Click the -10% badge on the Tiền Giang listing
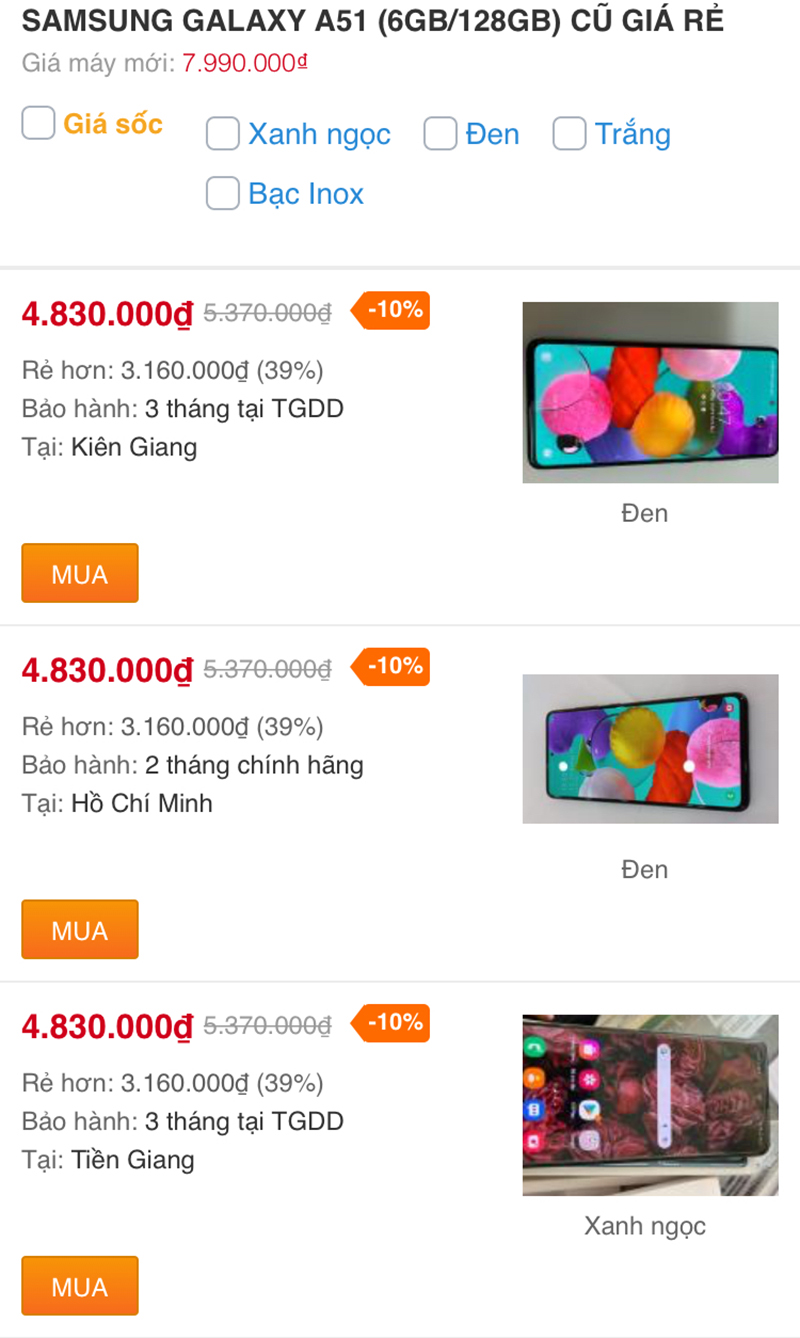The width and height of the screenshot is (800, 1338). point(390,1022)
